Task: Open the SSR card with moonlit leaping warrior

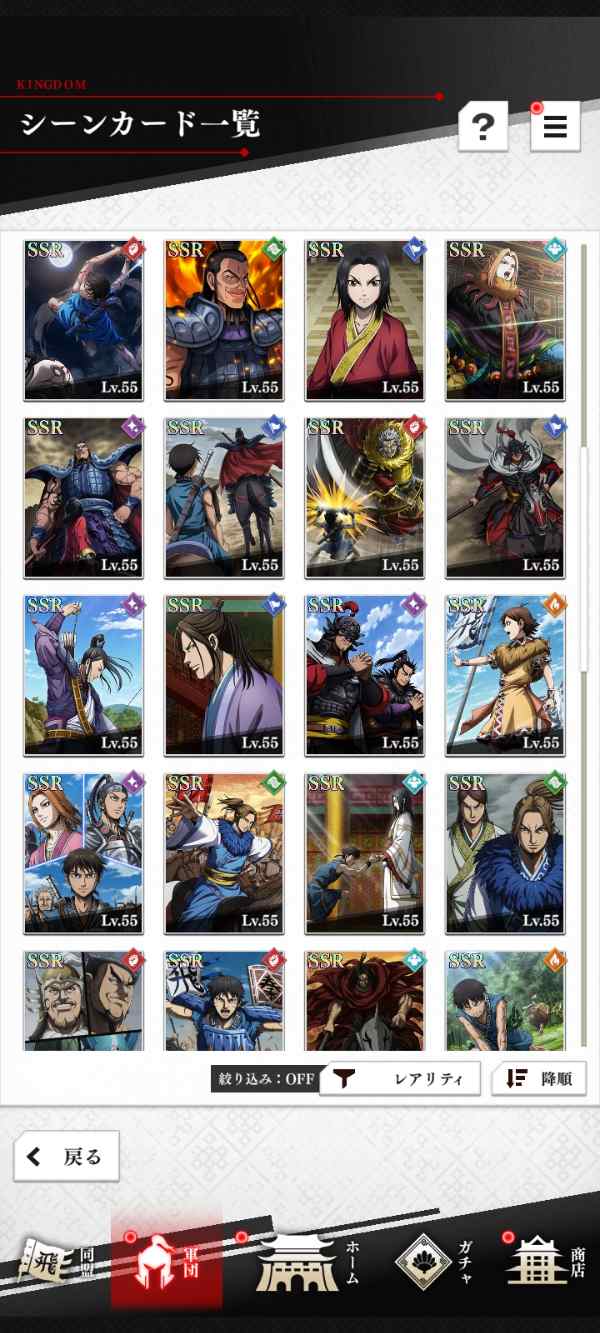Action: pyautogui.click(x=83, y=320)
